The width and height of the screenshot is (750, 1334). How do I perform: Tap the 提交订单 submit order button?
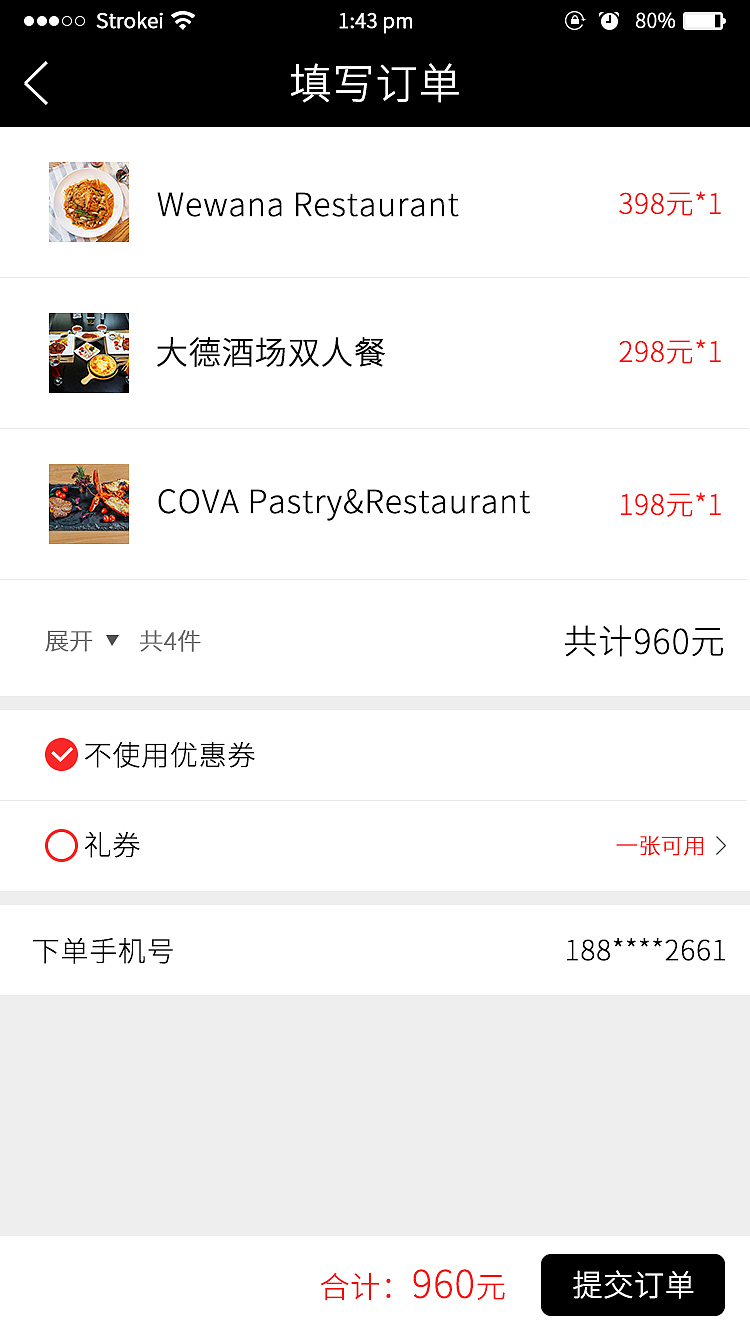tap(633, 1285)
